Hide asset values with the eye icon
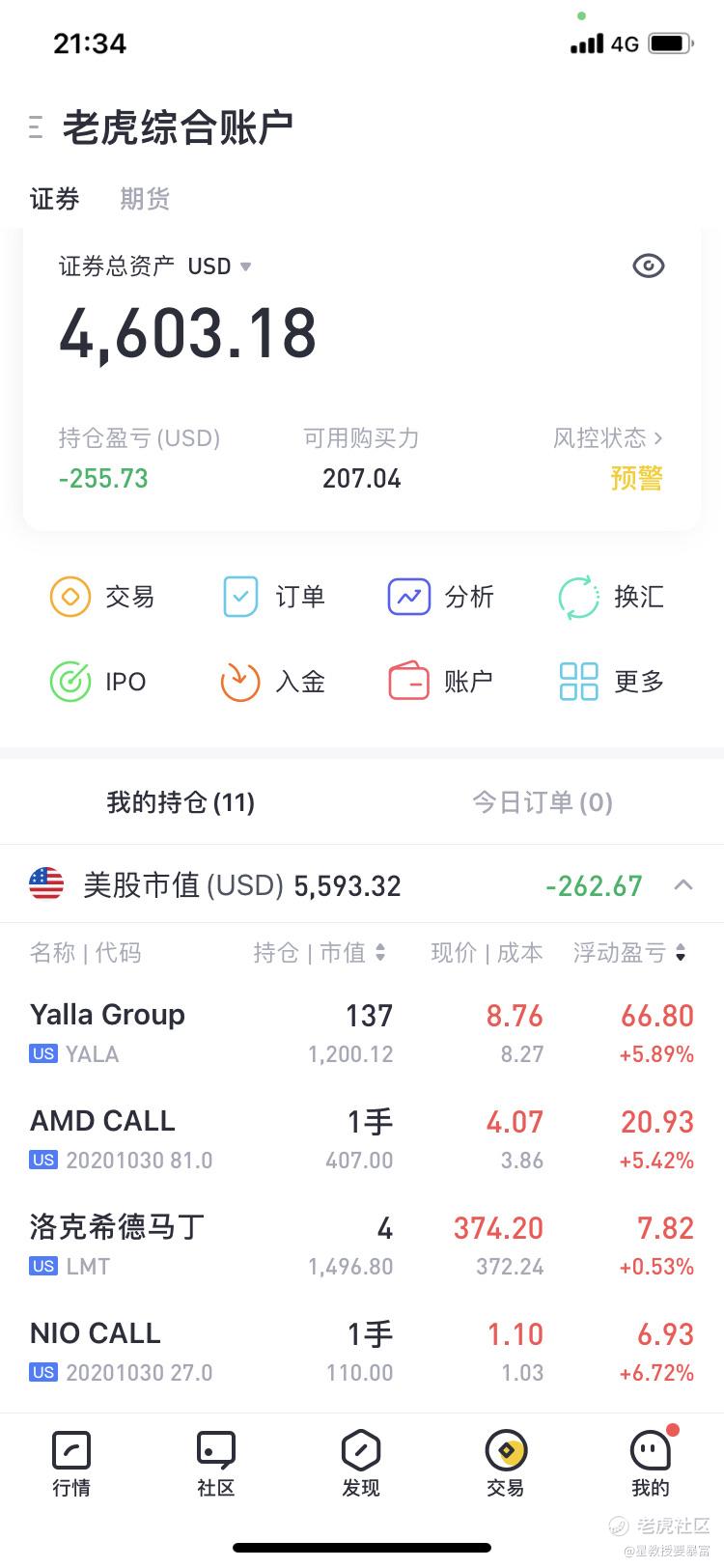The image size is (724, 1568). tap(649, 266)
